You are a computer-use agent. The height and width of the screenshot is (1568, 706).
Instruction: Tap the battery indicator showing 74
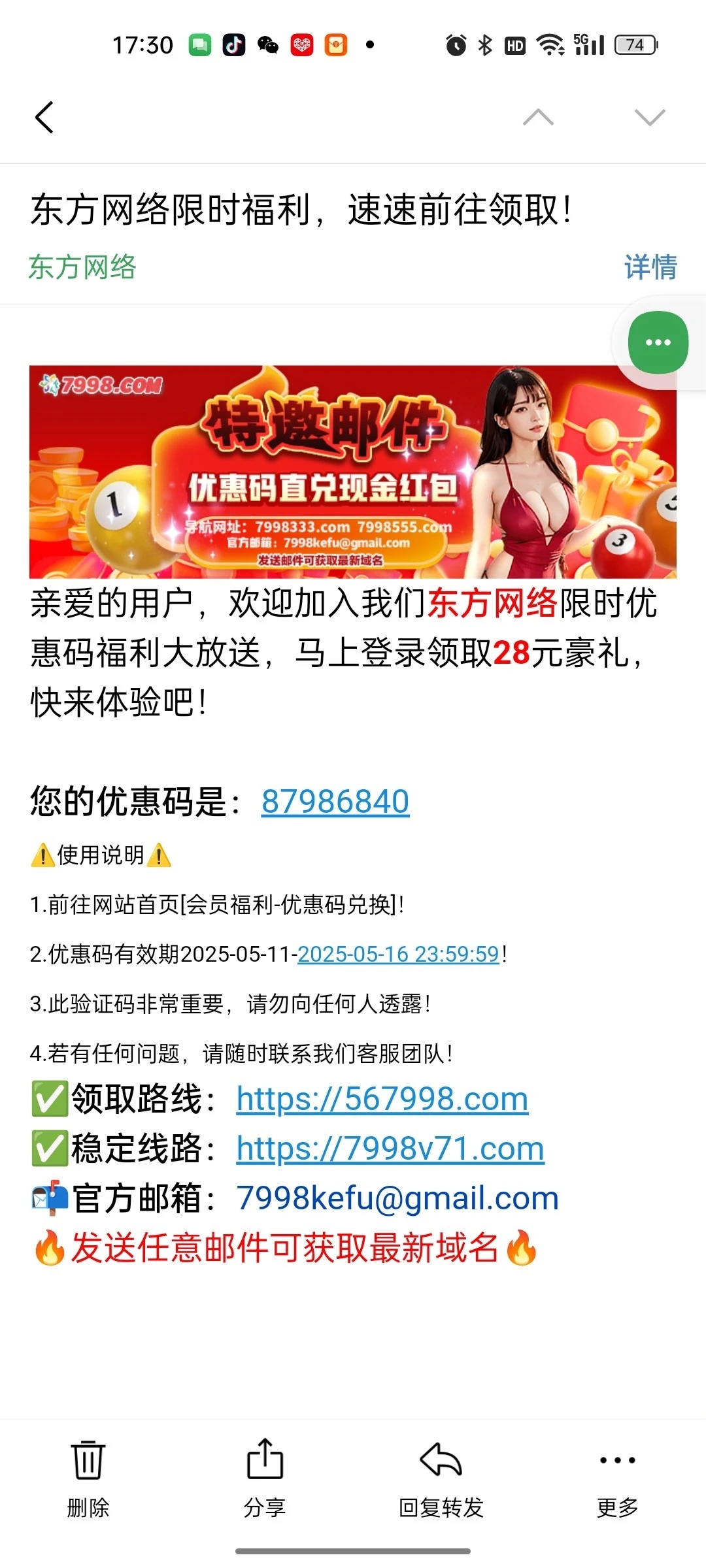pyautogui.click(x=636, y=44)
